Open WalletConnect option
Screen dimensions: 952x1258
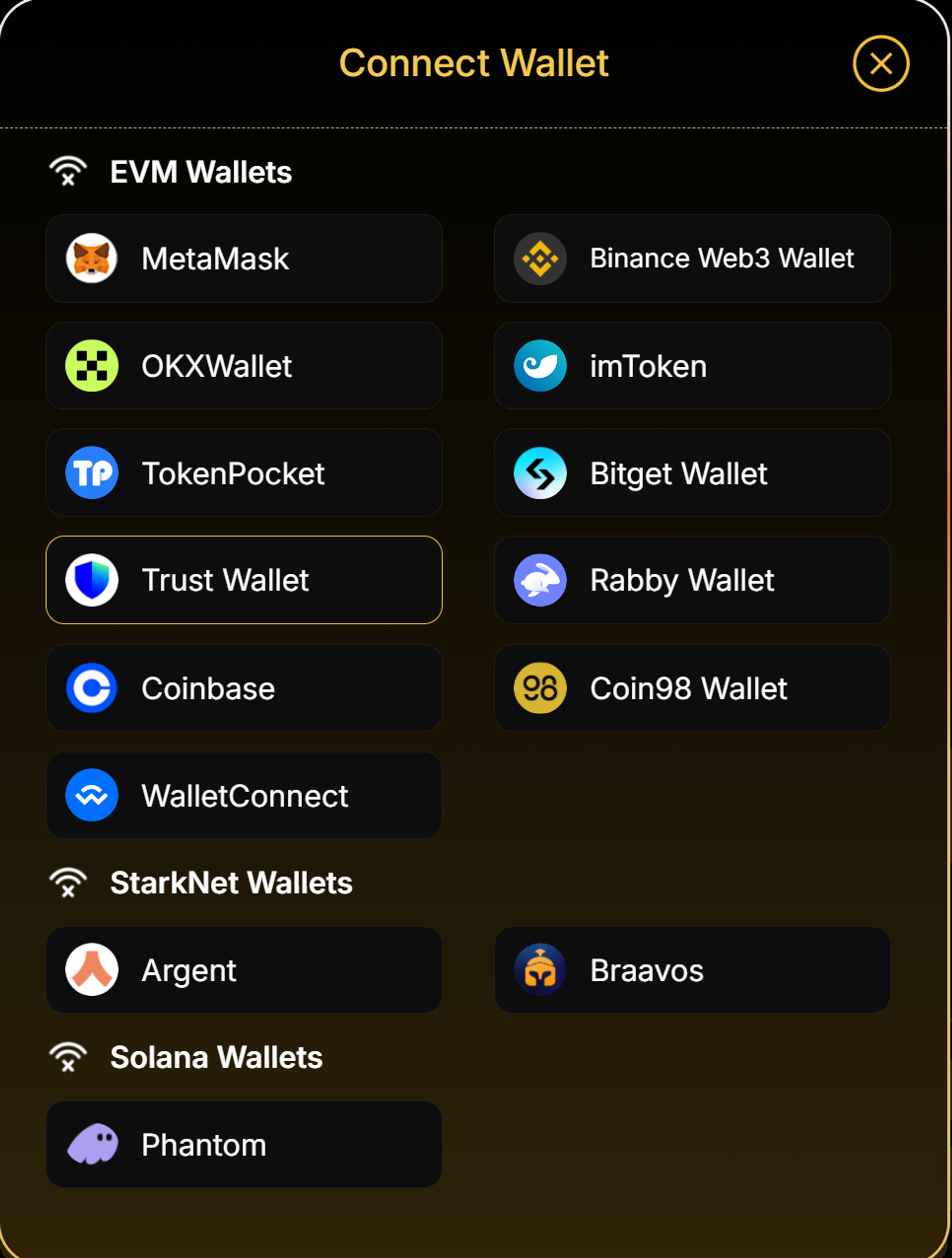(243, 795)
